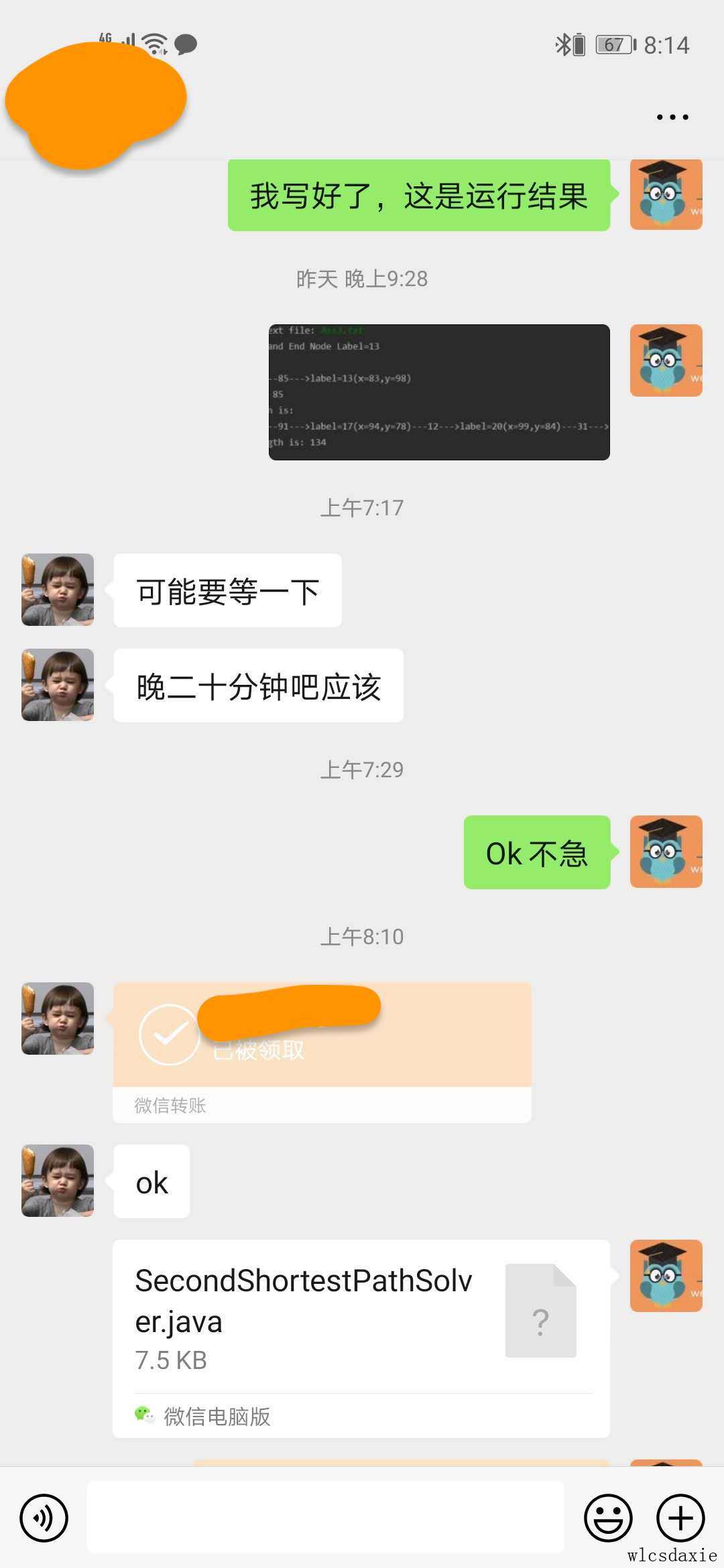This screenshot has width=724, height=1568.
Task: Open the emoji picker
Action: (x=608, y=1518)
